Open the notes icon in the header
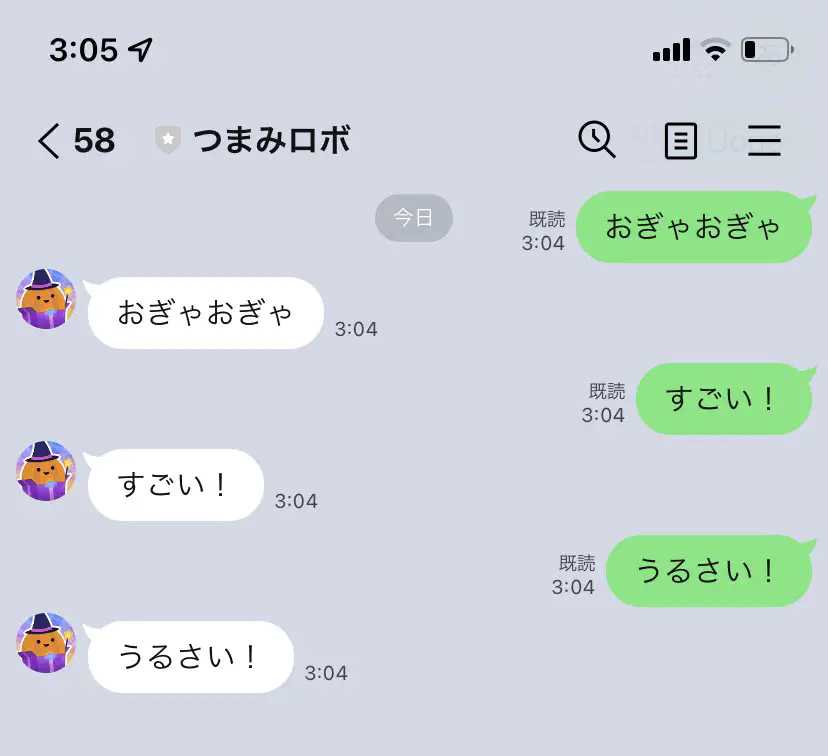 tap(680, 141)
